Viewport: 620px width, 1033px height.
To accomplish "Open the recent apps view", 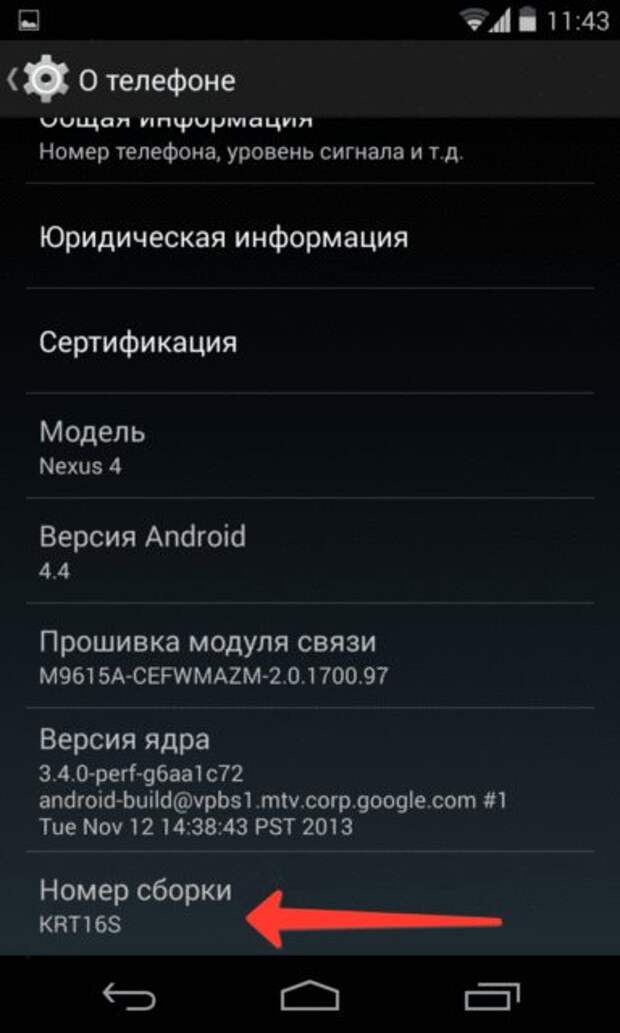I will pos(491,996).
